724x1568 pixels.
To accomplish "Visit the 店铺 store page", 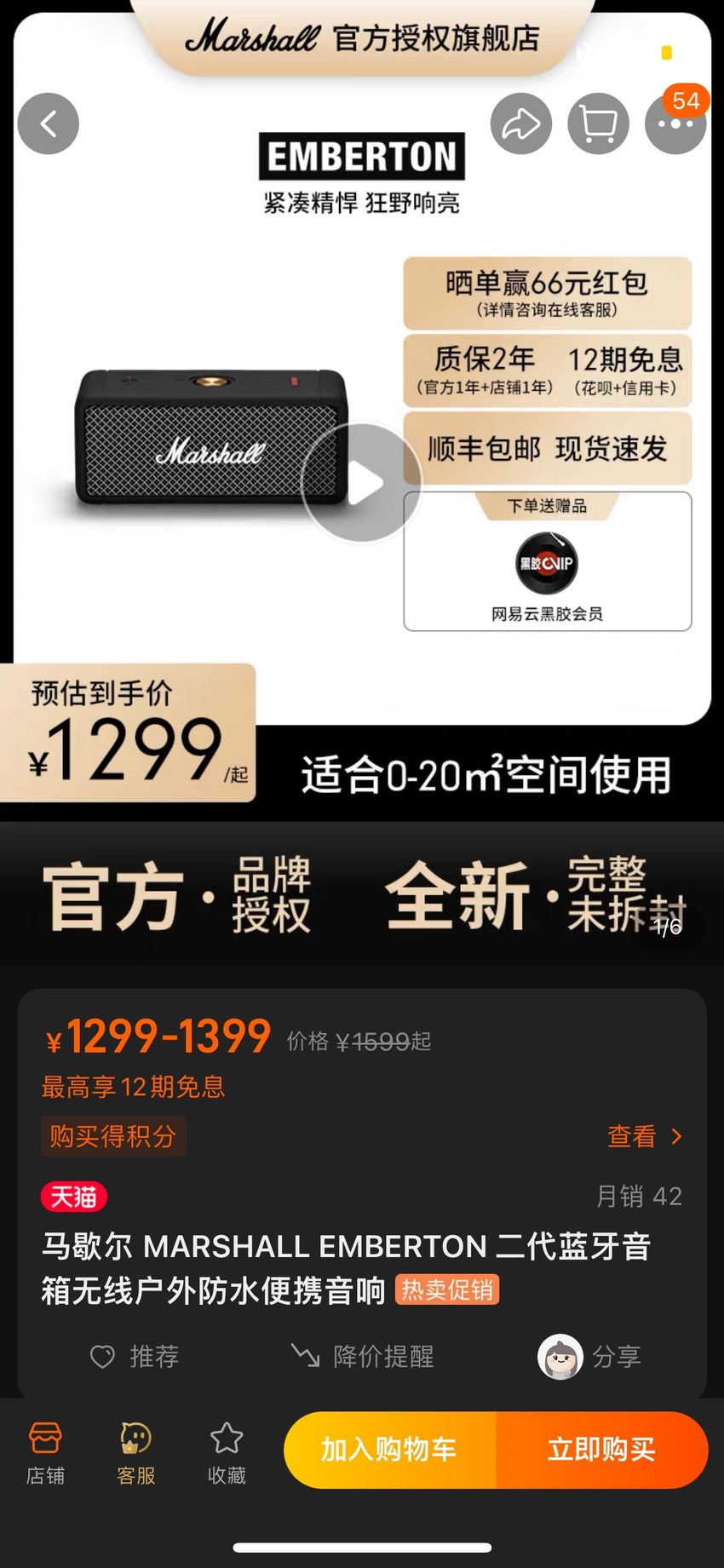I will (x=45, y=1453).
